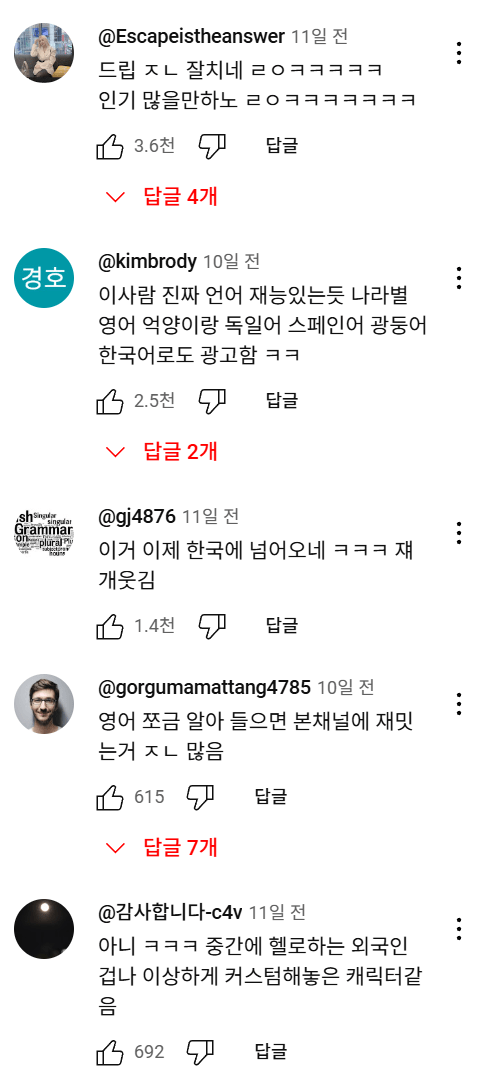The image size is (490, 1075).
Task: Dislike the comment by @Escapeistheanswer
Action: click(212, 146)
